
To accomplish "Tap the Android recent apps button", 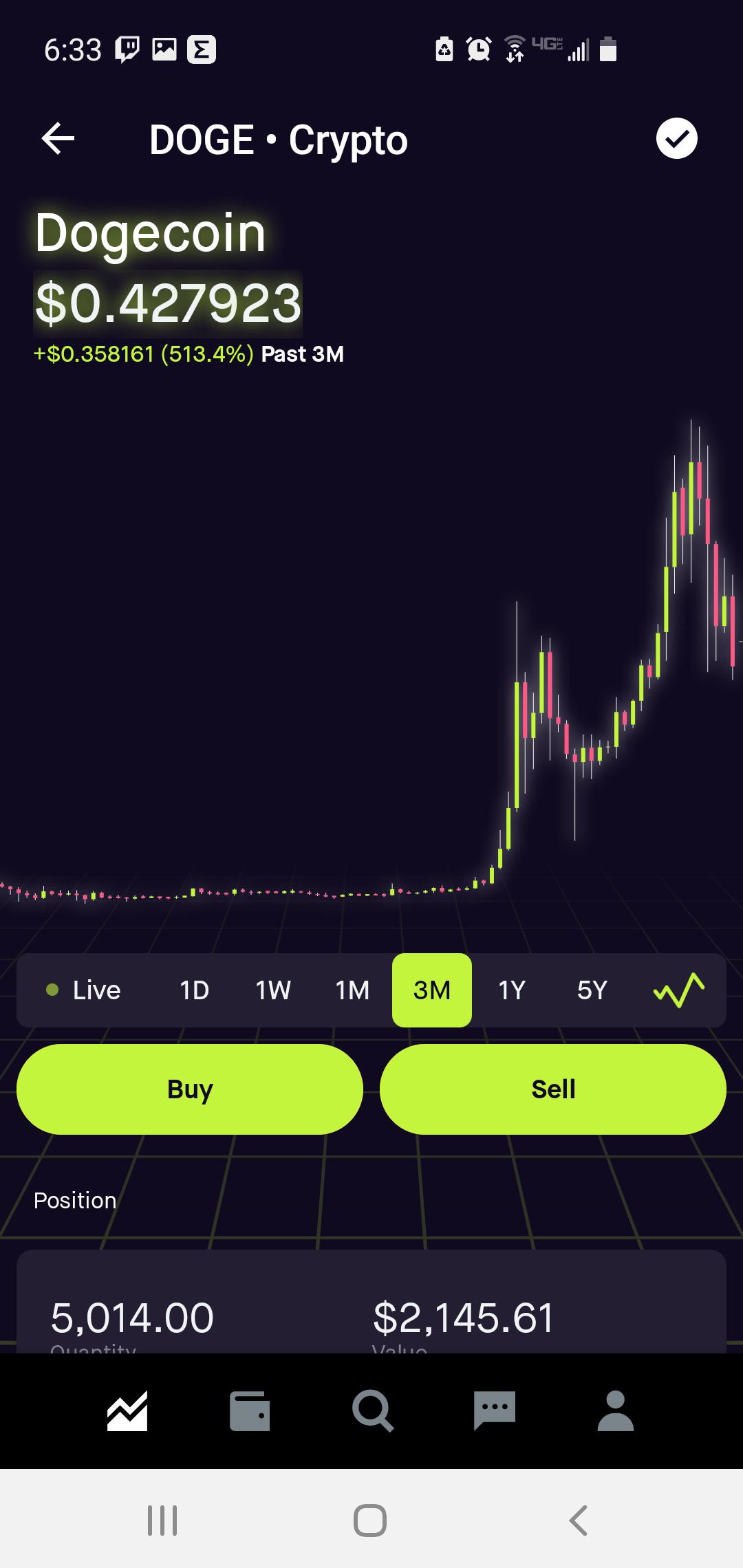I will (x=162, y=1521).
